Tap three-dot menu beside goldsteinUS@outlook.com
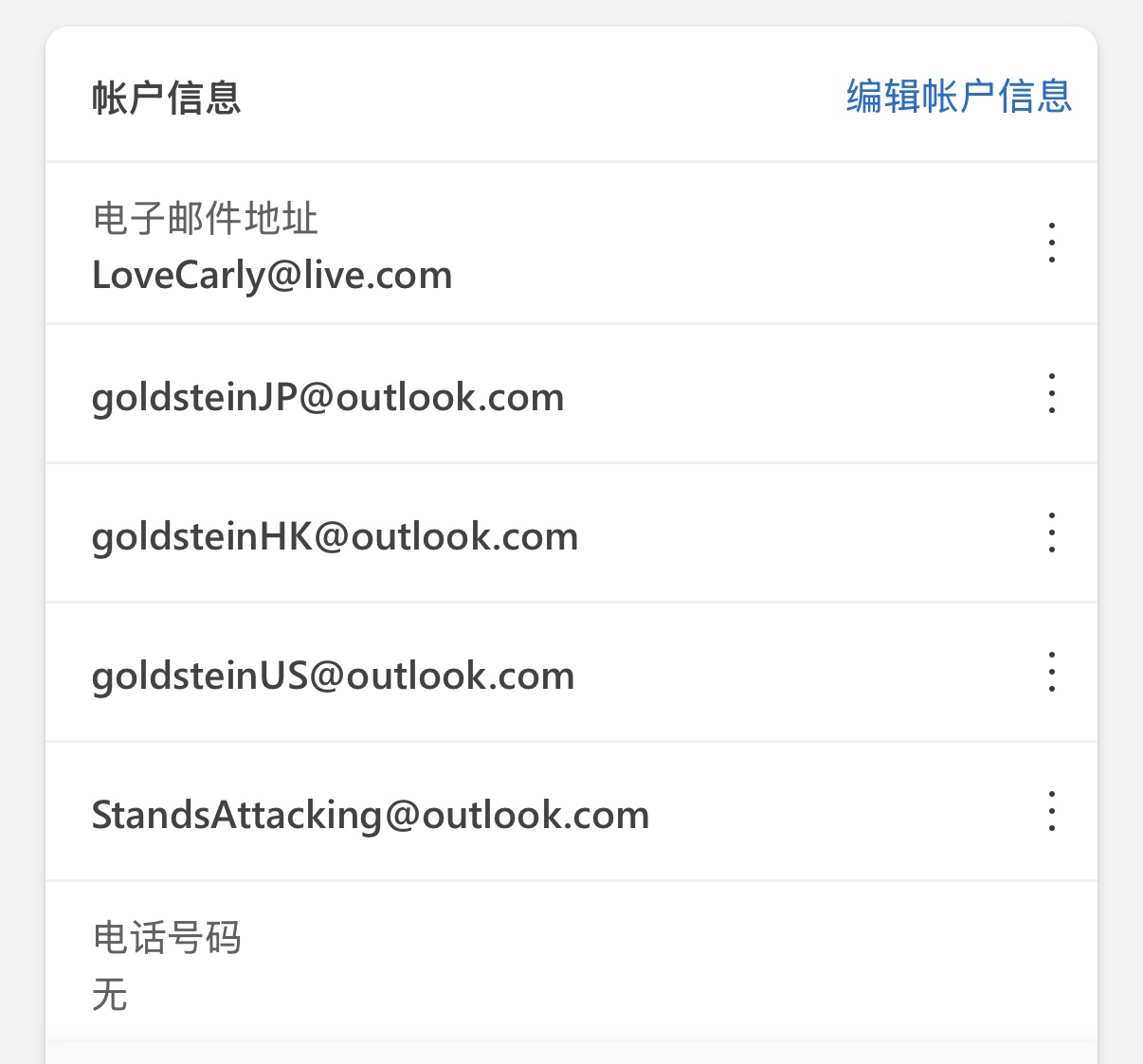 1051,672
